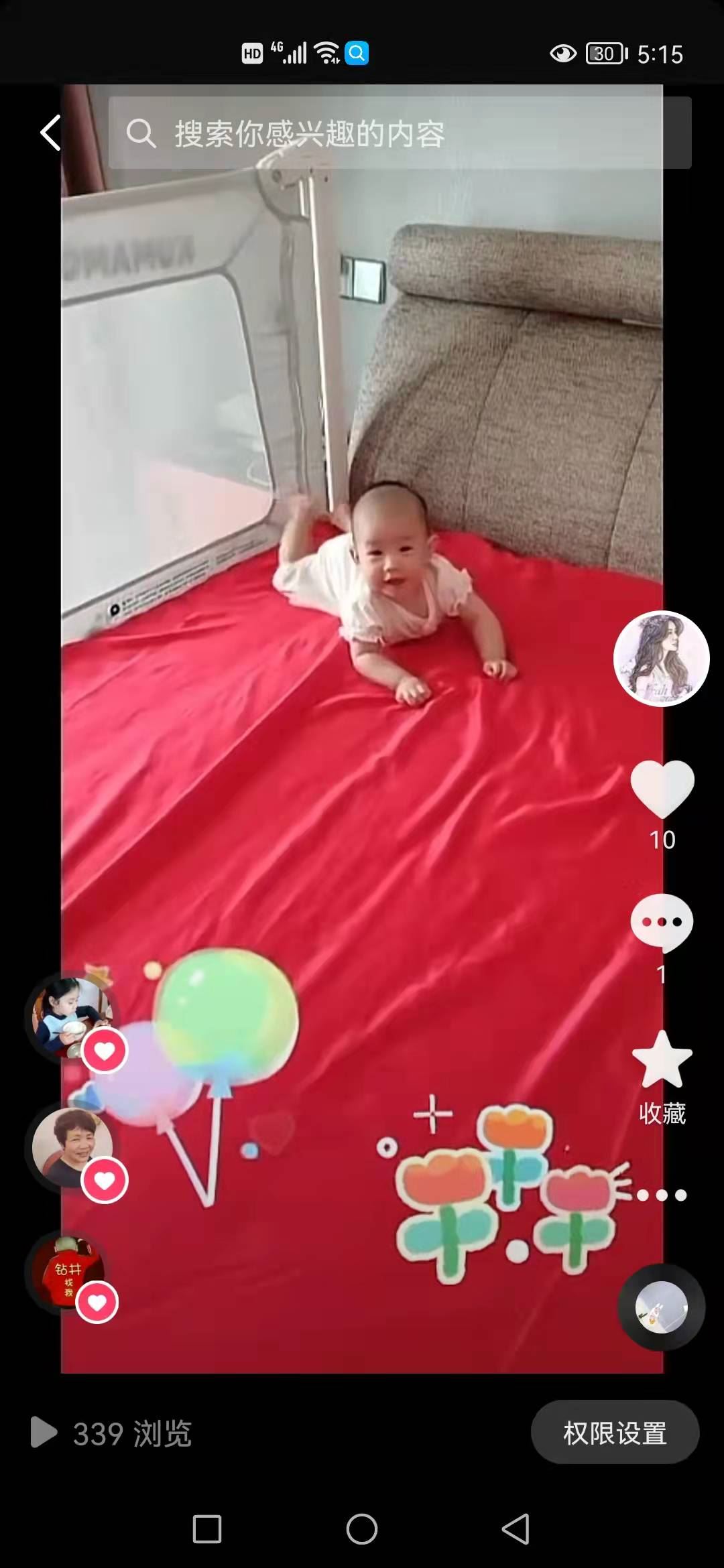
Task: Open the search box for interesting content
Action: pos(400,133)
